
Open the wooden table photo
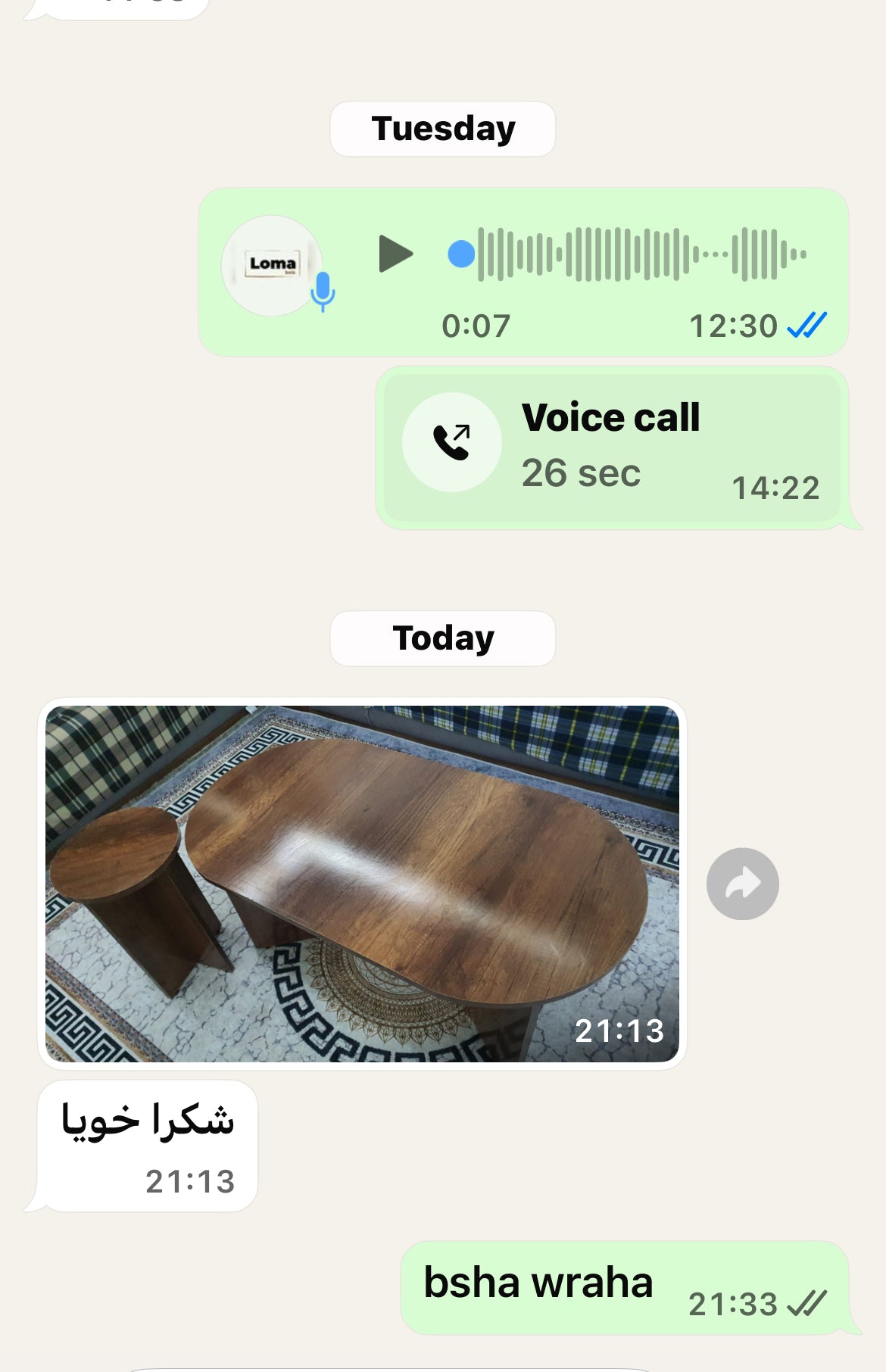pos(362,883)
